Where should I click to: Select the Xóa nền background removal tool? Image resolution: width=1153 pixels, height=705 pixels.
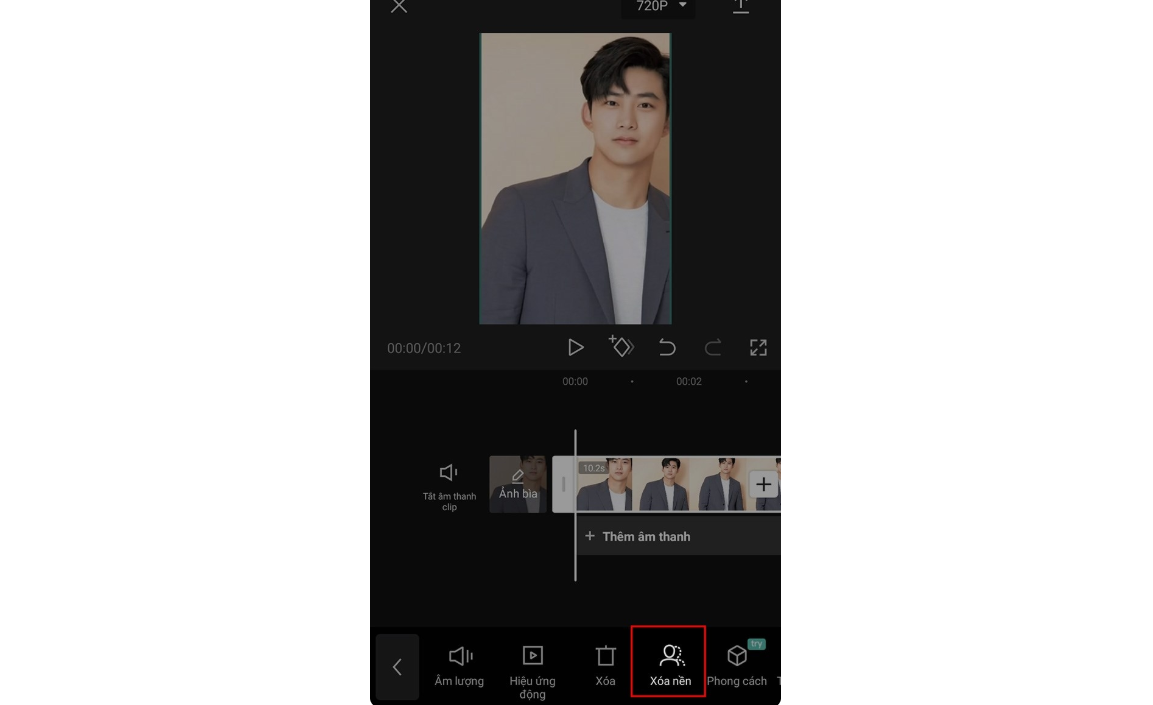click(669, 664)
